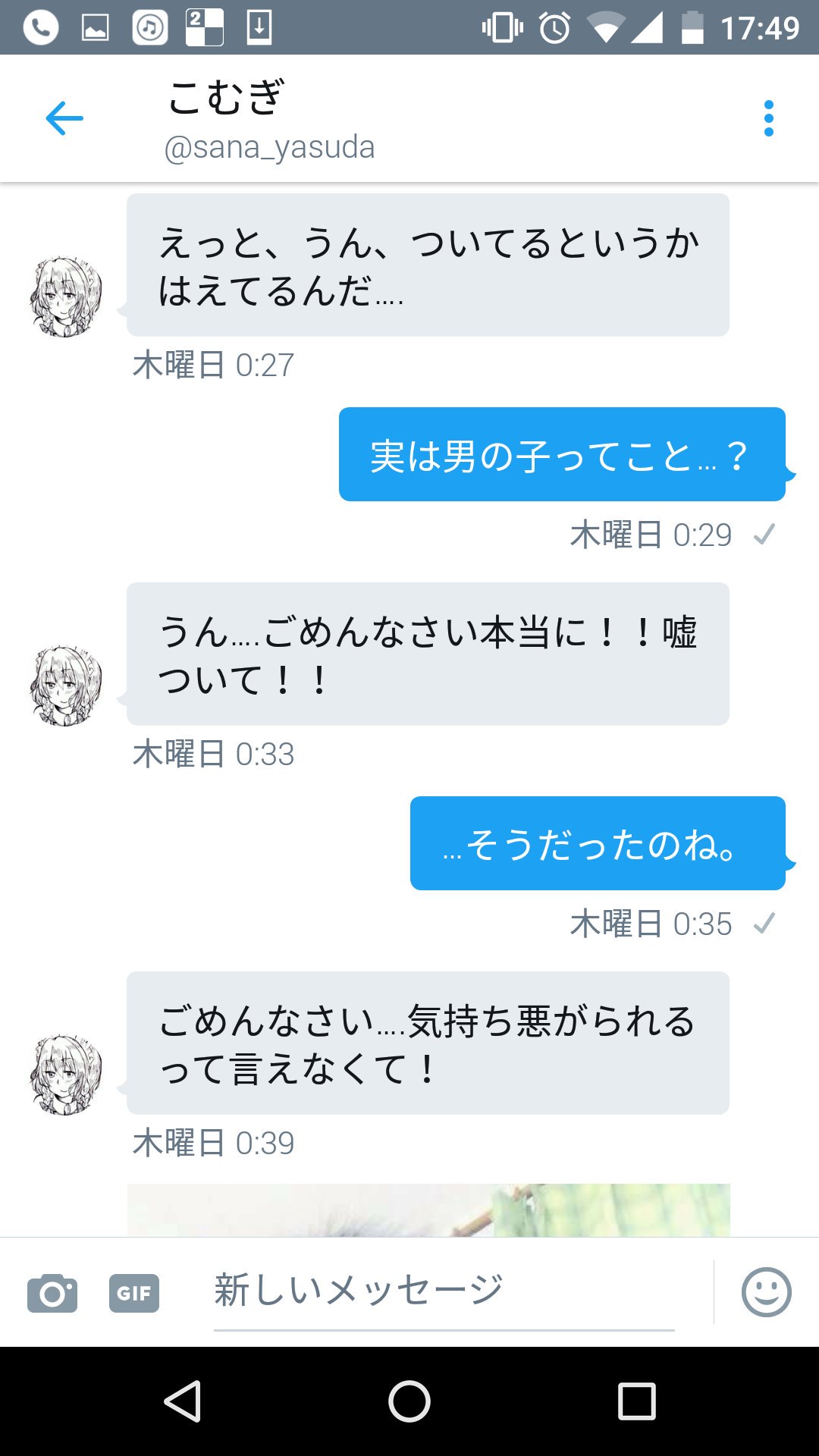View the partially visible image message
The image size is (819, 1456).
click(428, 1210)
